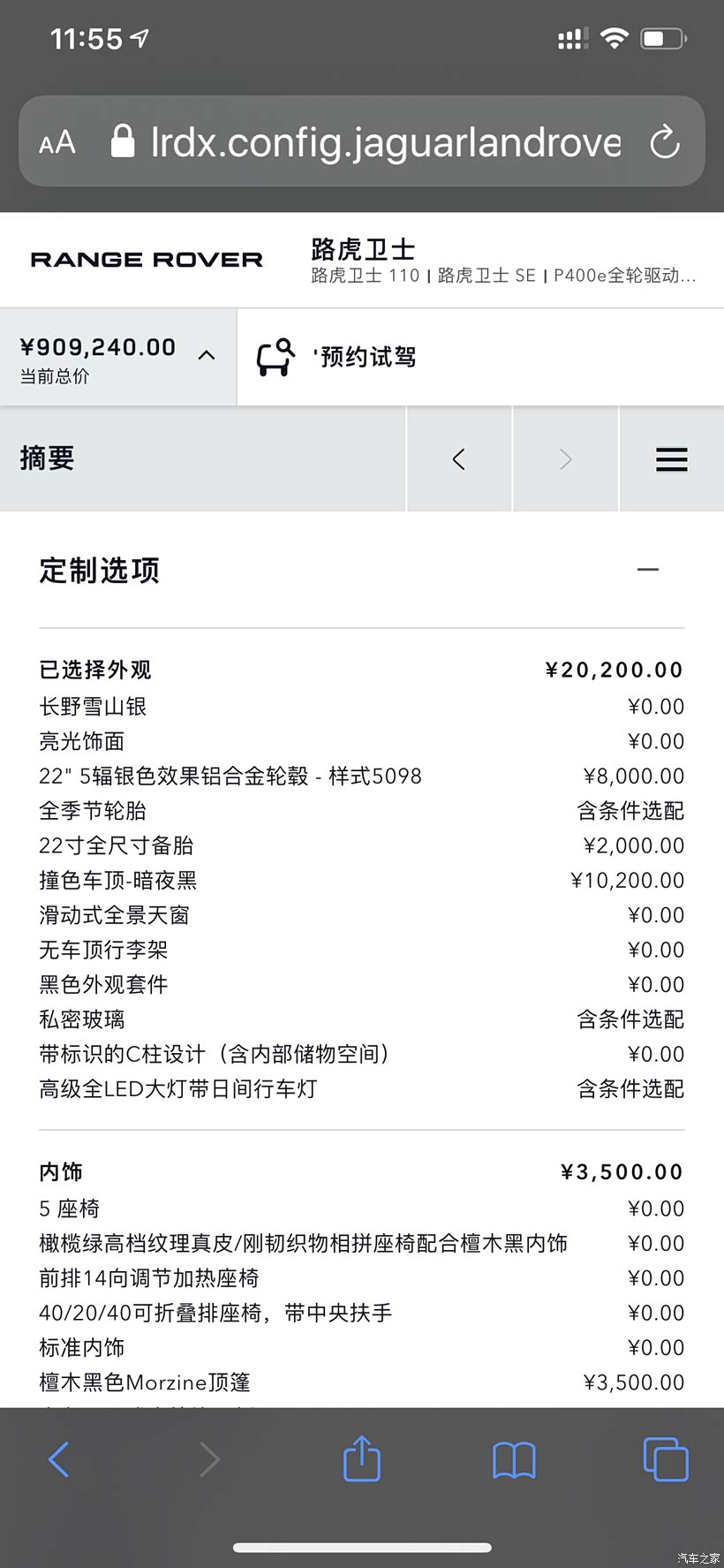Go back in Safari
Viewport: 724px width, 1568px height.
click(x=58, y=1459)
